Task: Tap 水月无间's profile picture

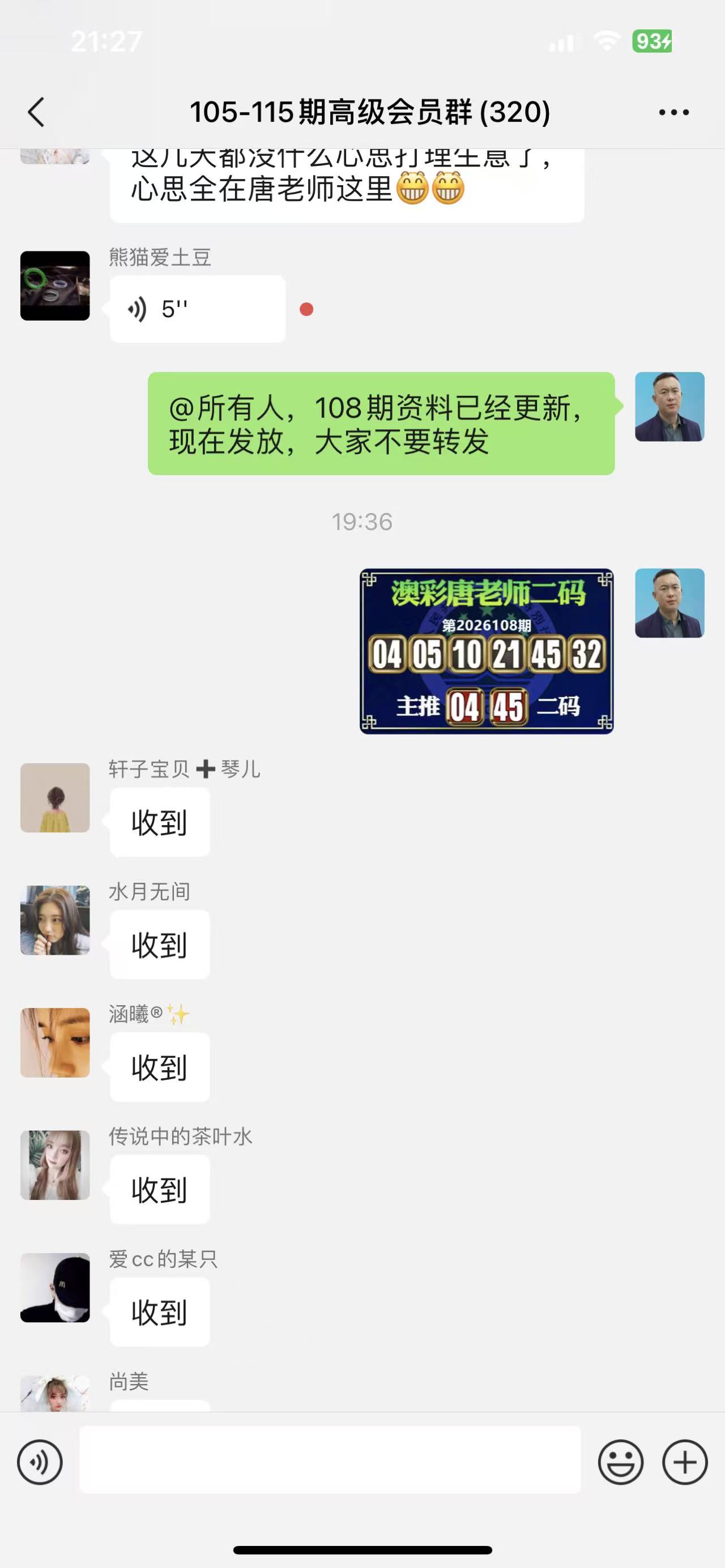Action: coord(55,920)
